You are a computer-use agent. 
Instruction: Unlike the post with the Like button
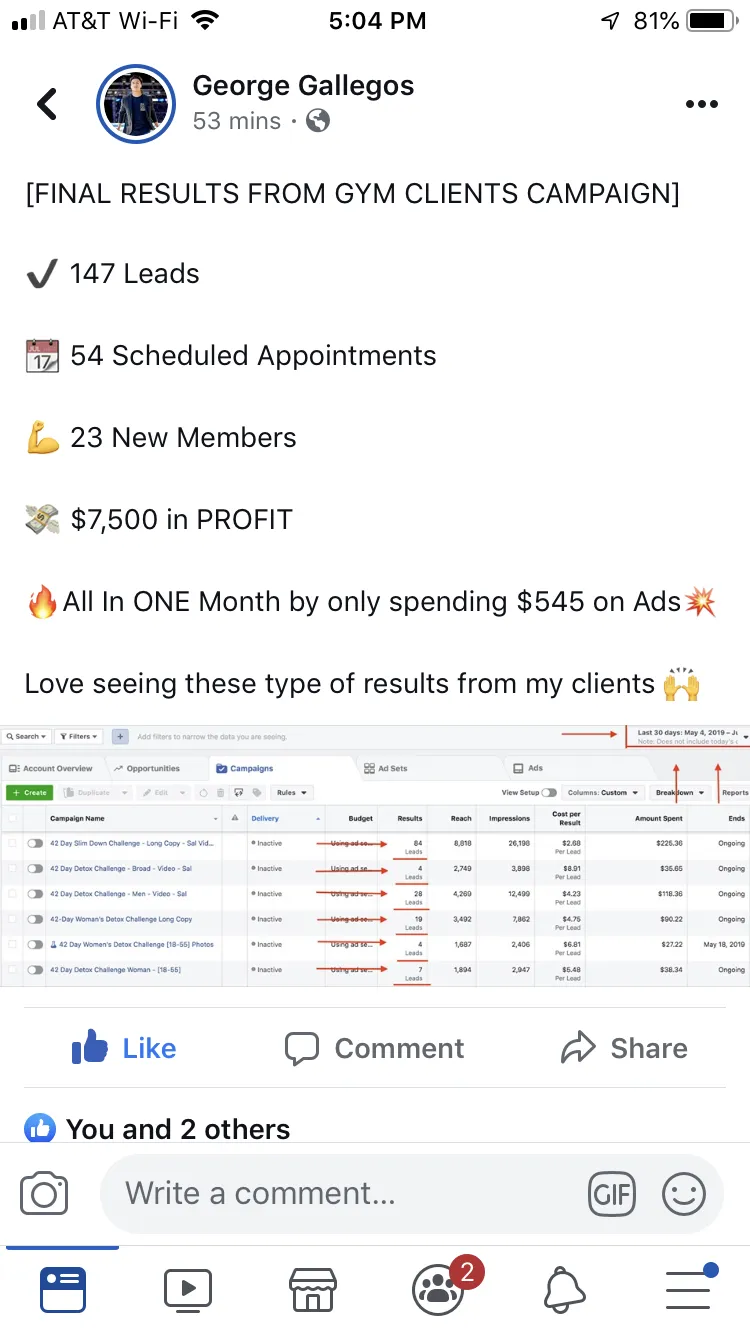tap(124, 1048)
